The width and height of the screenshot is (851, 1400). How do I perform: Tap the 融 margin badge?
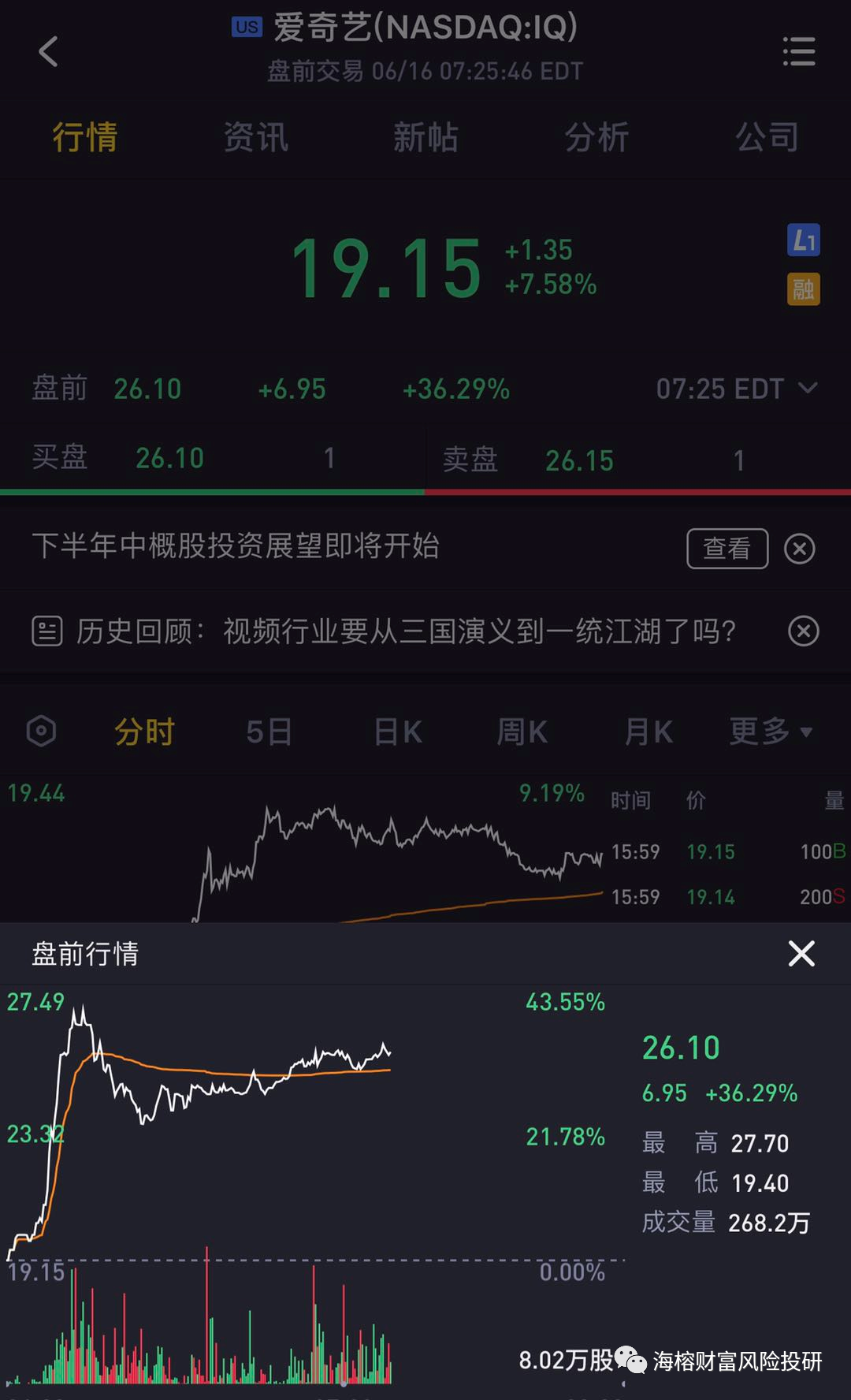click(804, 289)
